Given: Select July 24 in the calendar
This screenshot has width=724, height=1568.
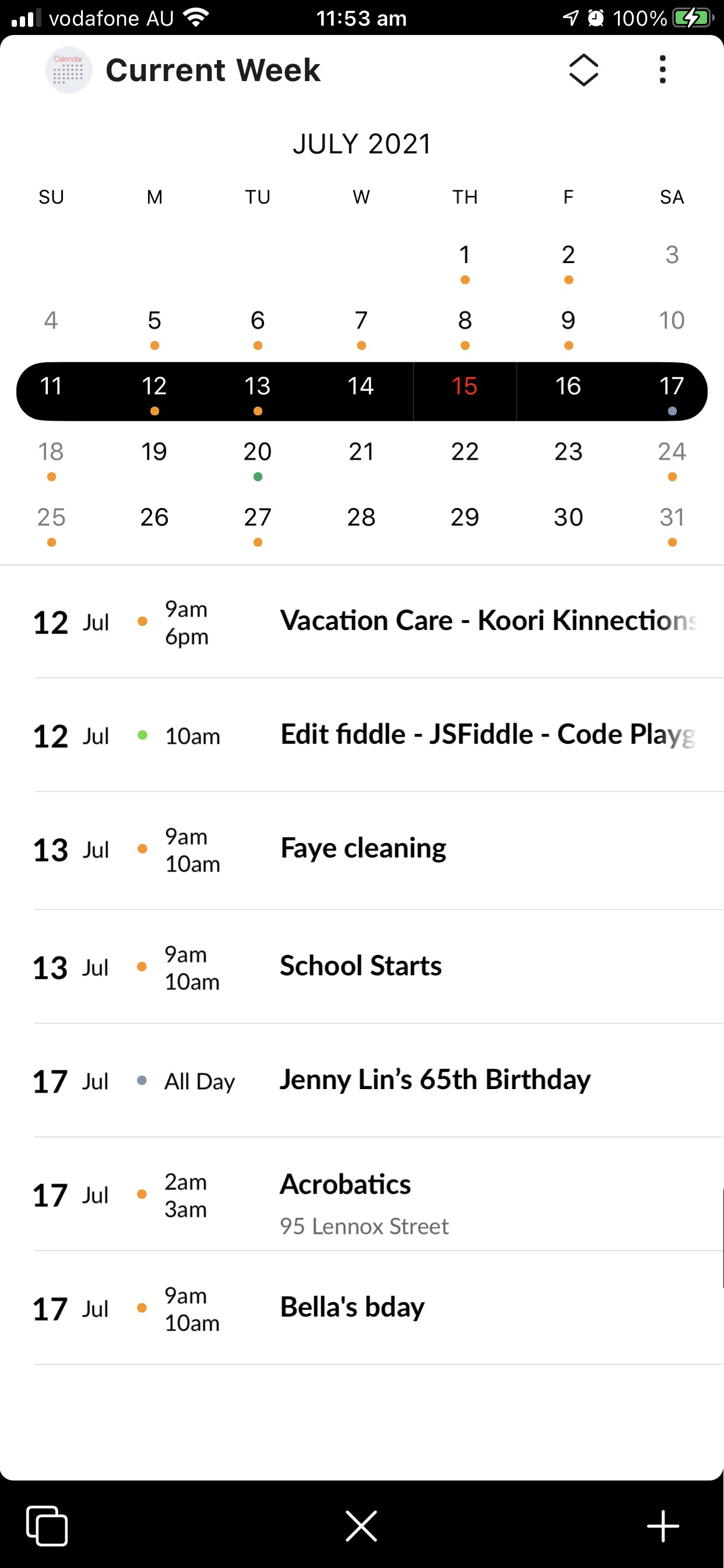Looking at the screenshot, I should click(x=671, y=453).
